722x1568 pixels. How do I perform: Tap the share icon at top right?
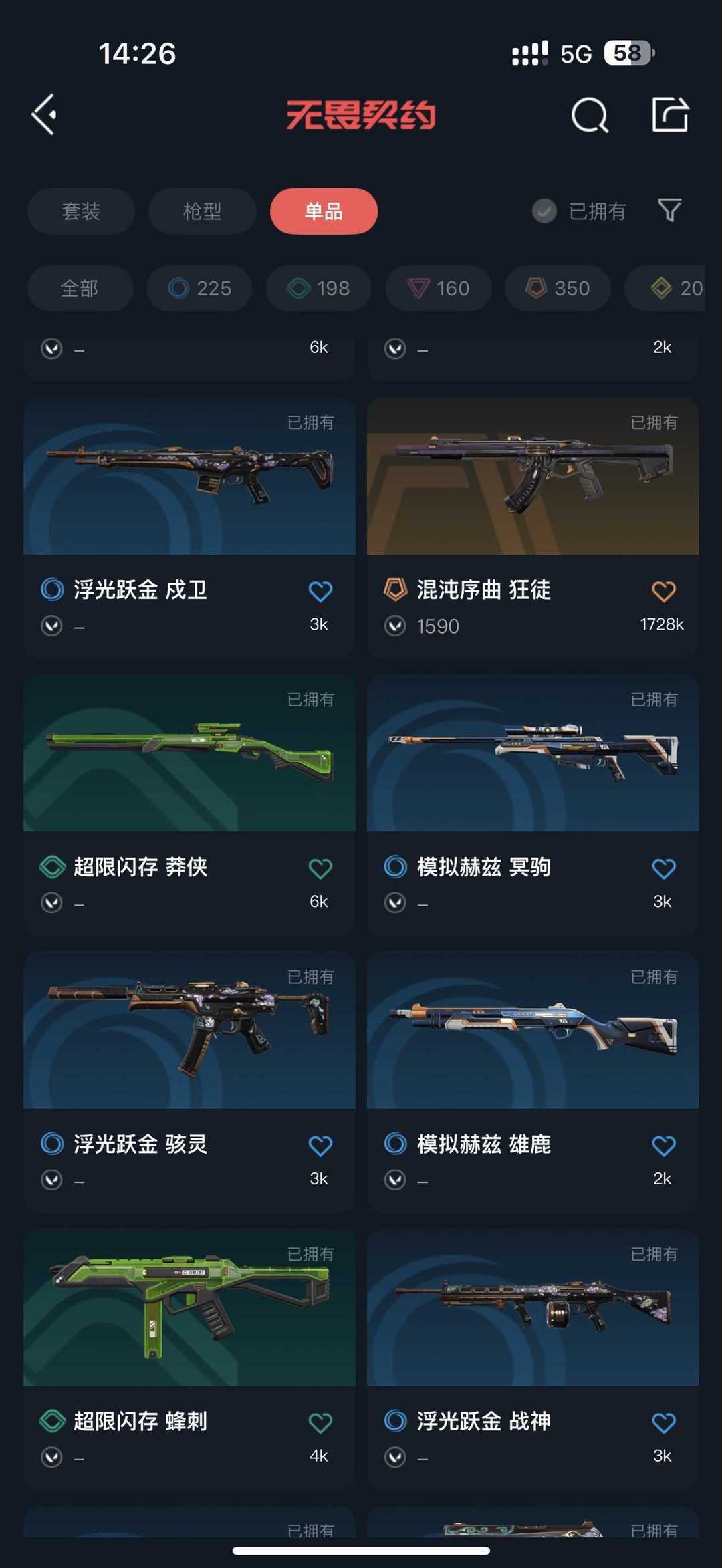(671, 116)
